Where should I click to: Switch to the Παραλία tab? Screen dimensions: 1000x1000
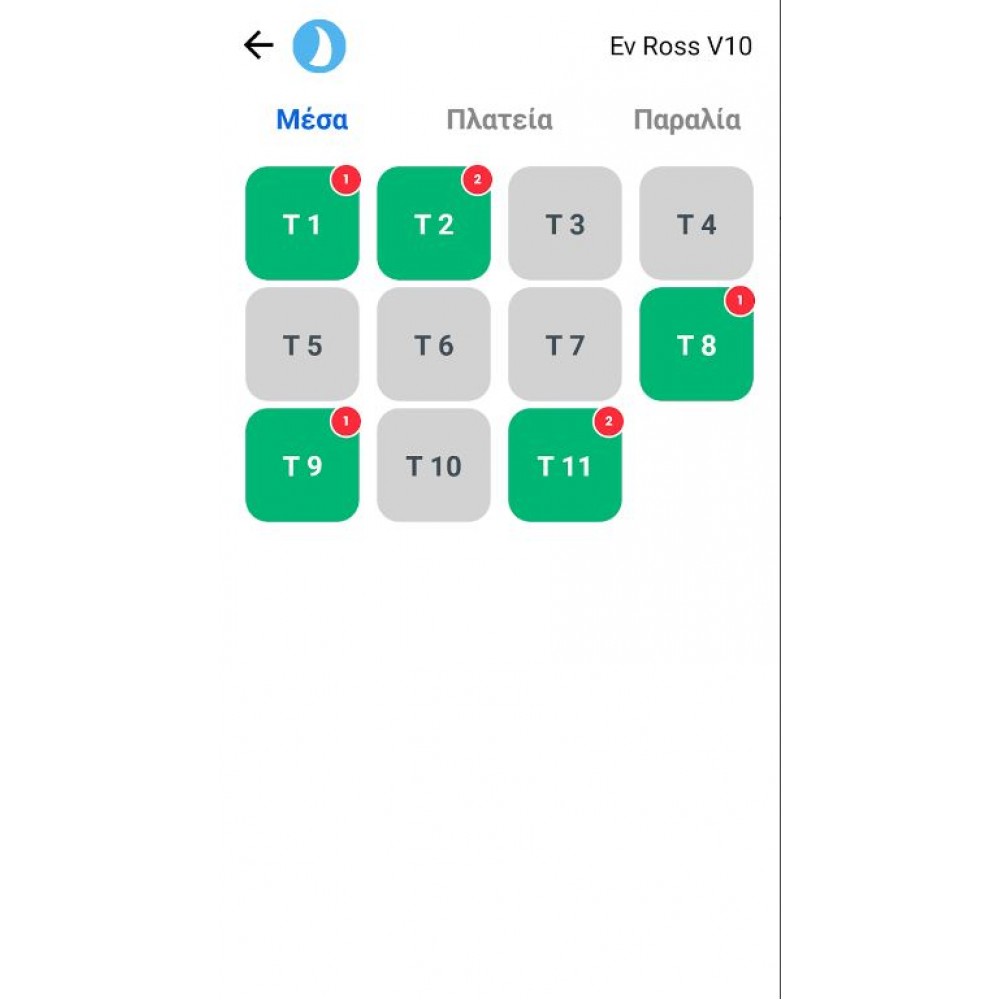tap(687, 120)
